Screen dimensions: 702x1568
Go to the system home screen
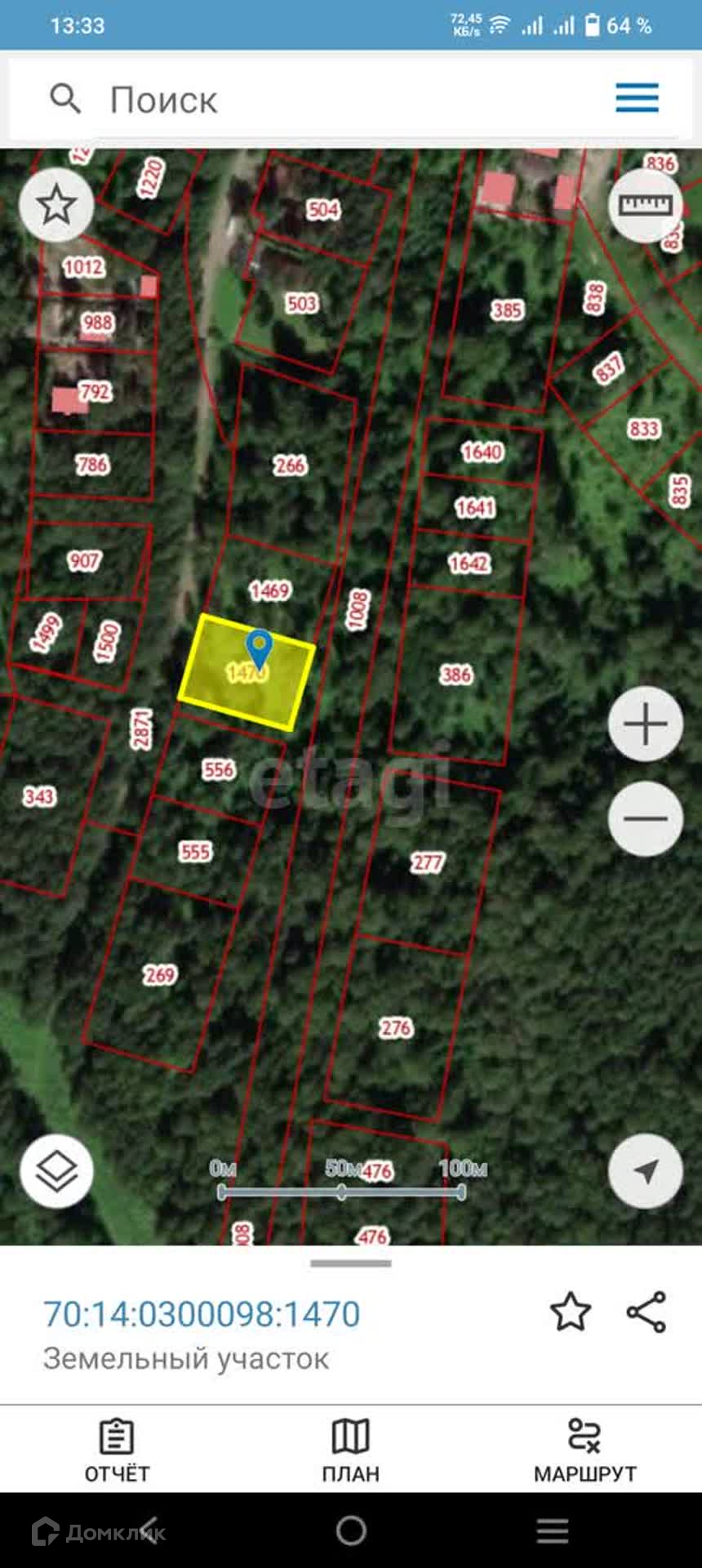(x=351, y=1531)
